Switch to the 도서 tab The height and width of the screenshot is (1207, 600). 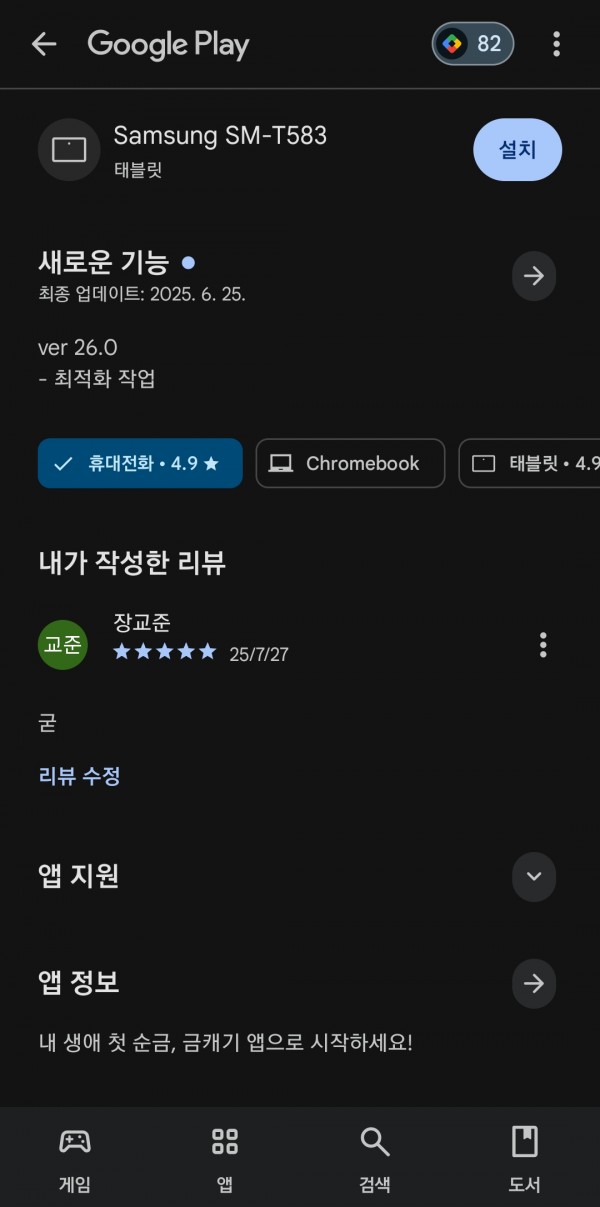point(525,1158)
